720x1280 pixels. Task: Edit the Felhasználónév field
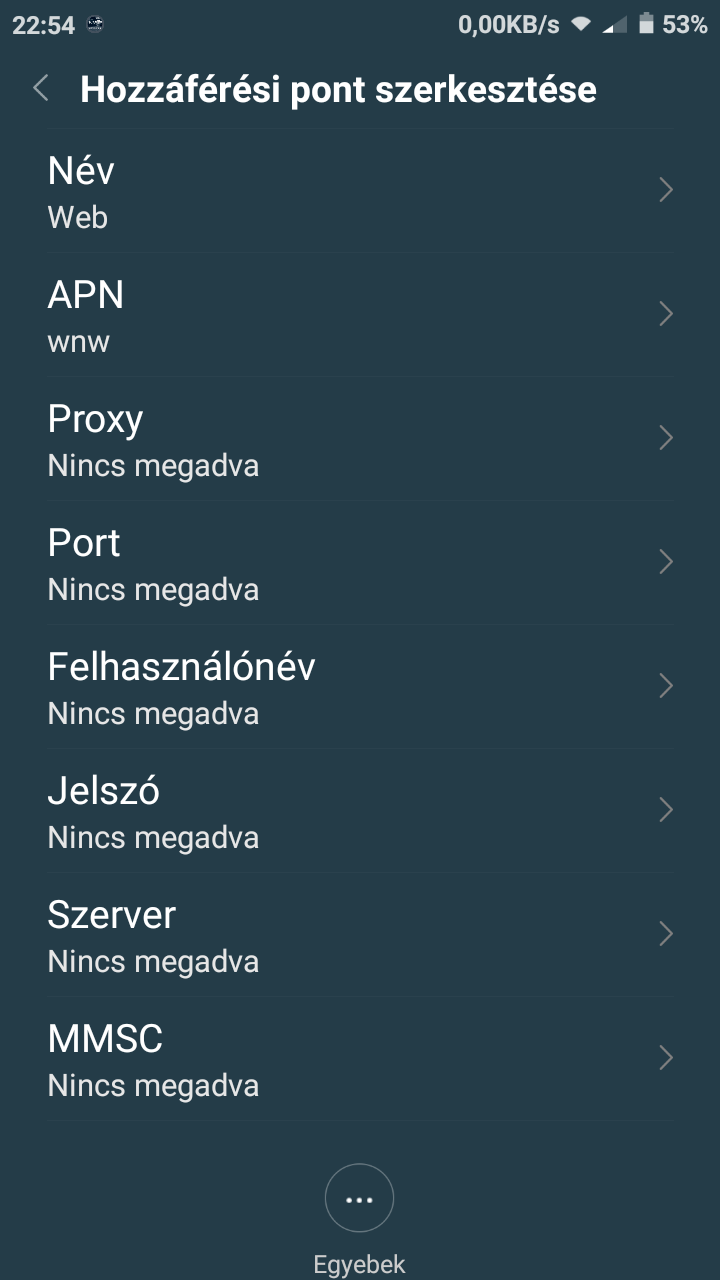pyautogui.click(x=360, y=687)
